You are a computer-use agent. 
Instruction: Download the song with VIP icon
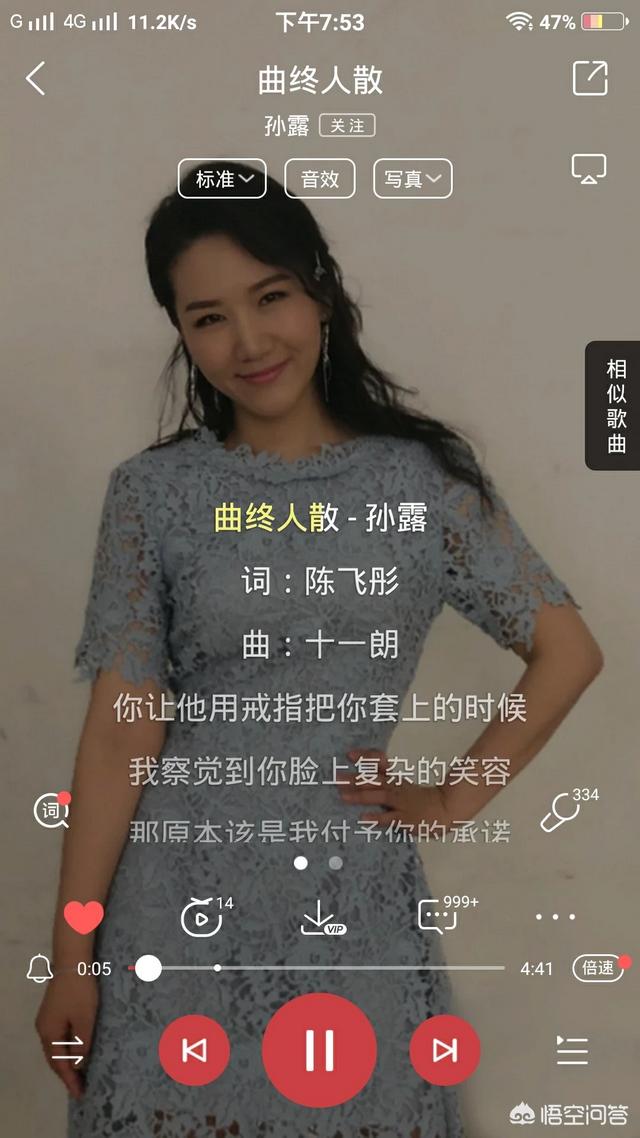pos(323,918)
